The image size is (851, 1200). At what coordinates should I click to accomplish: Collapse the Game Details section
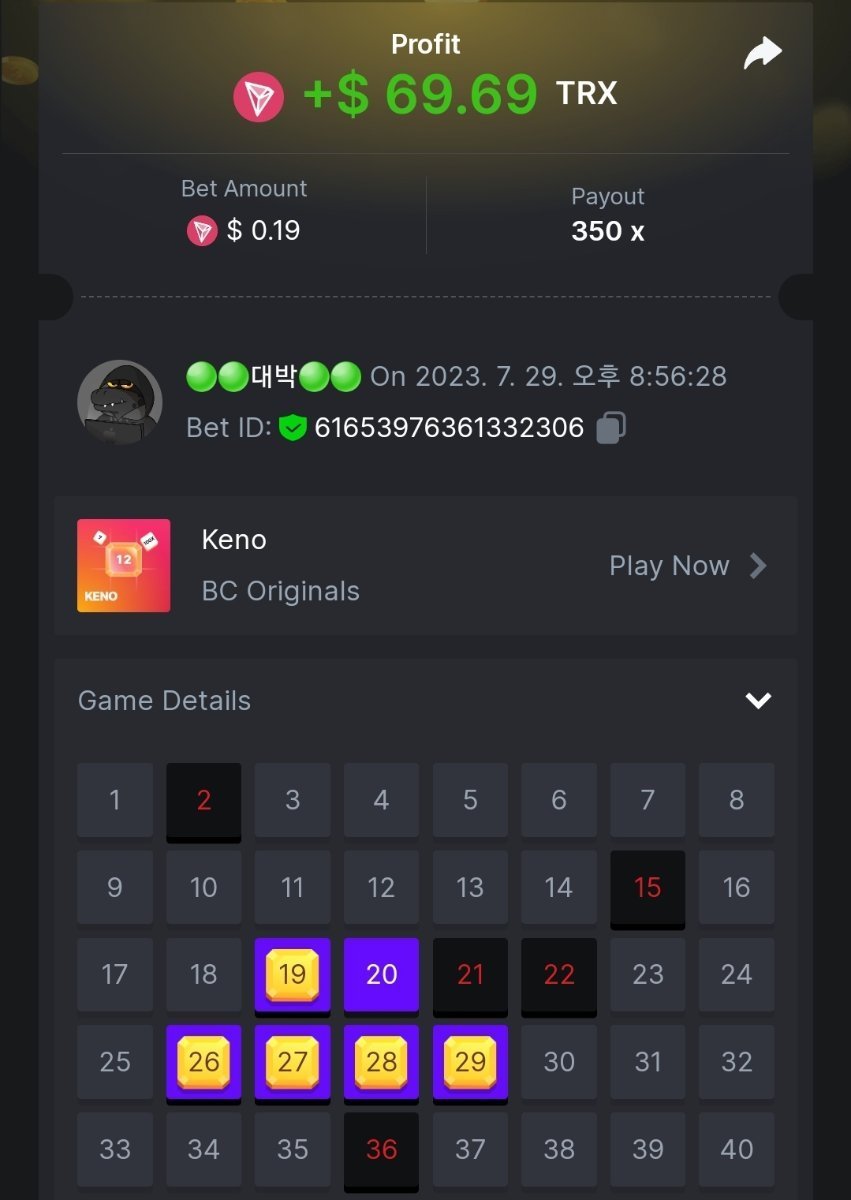coord(758,700)
